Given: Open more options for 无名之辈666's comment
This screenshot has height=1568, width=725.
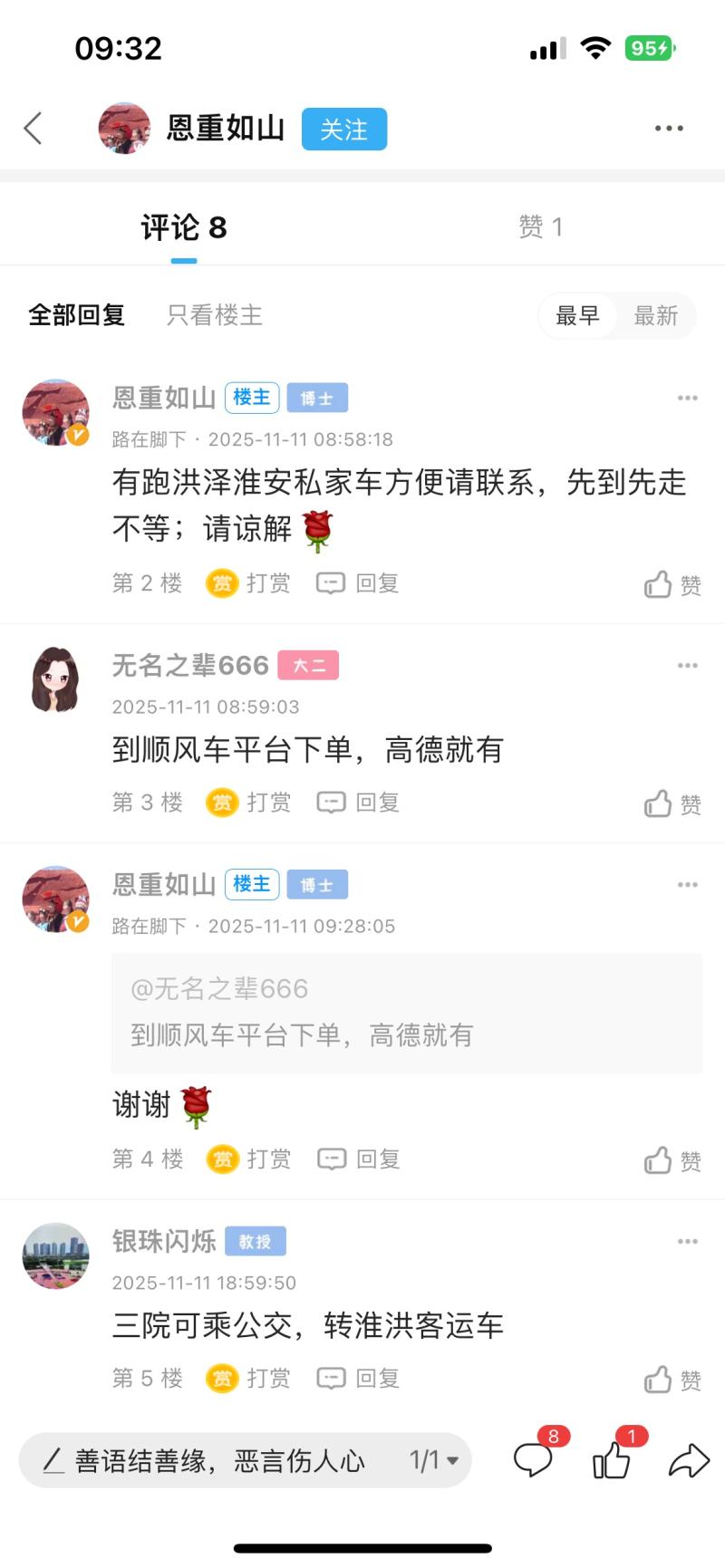Looking at the screenshot, I should click(687, 666).
